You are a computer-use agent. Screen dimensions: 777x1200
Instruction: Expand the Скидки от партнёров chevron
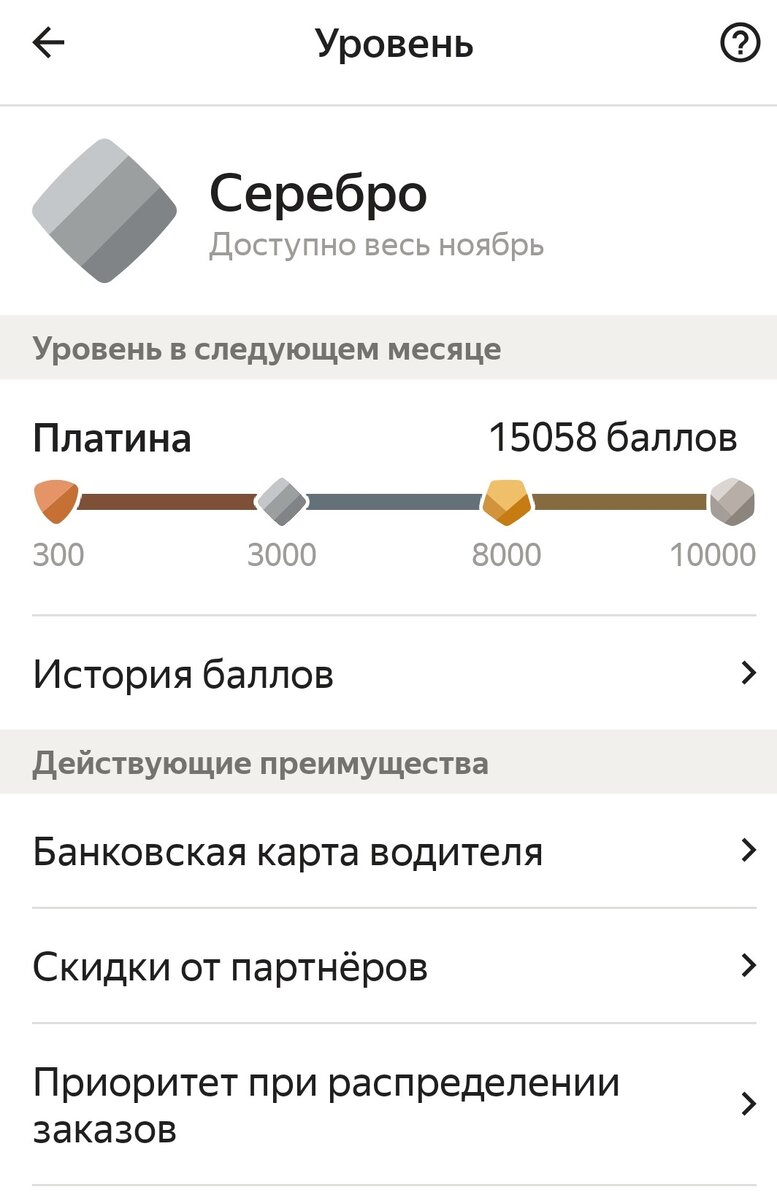[748, 966]
